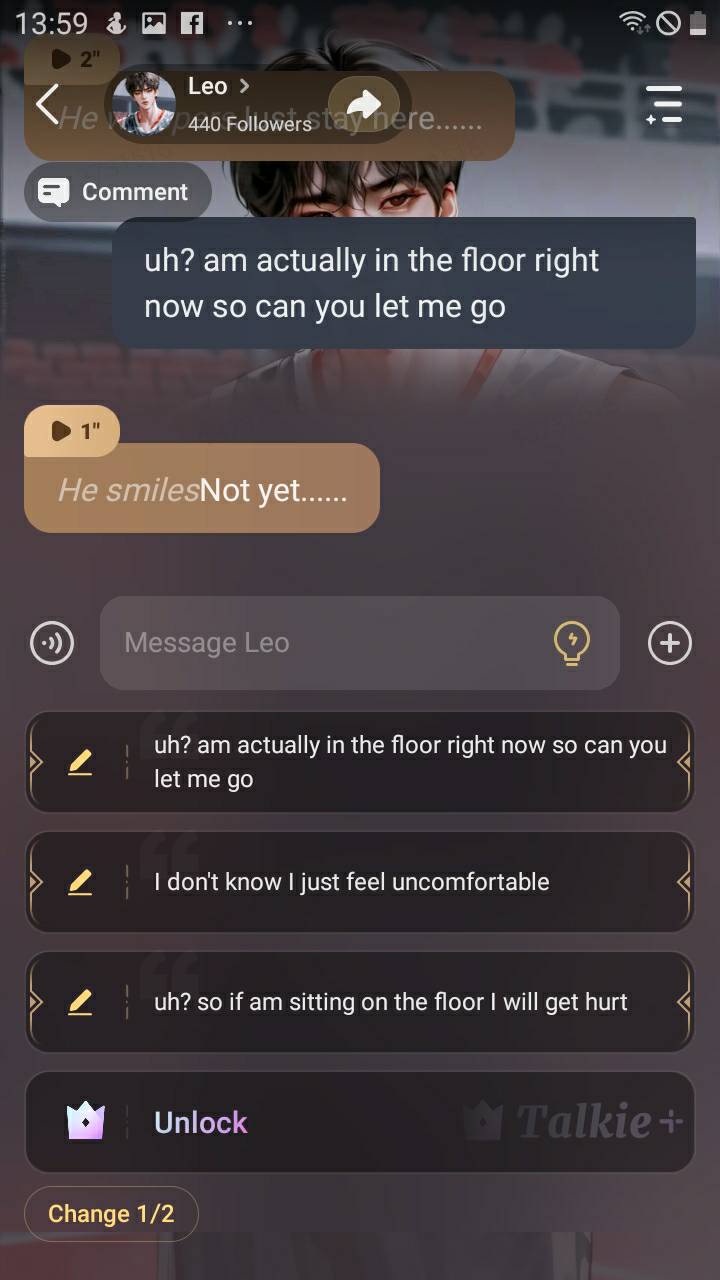Screen dimensions: 720x1280
Task: Open the plus attachments button
Action: 669,643
